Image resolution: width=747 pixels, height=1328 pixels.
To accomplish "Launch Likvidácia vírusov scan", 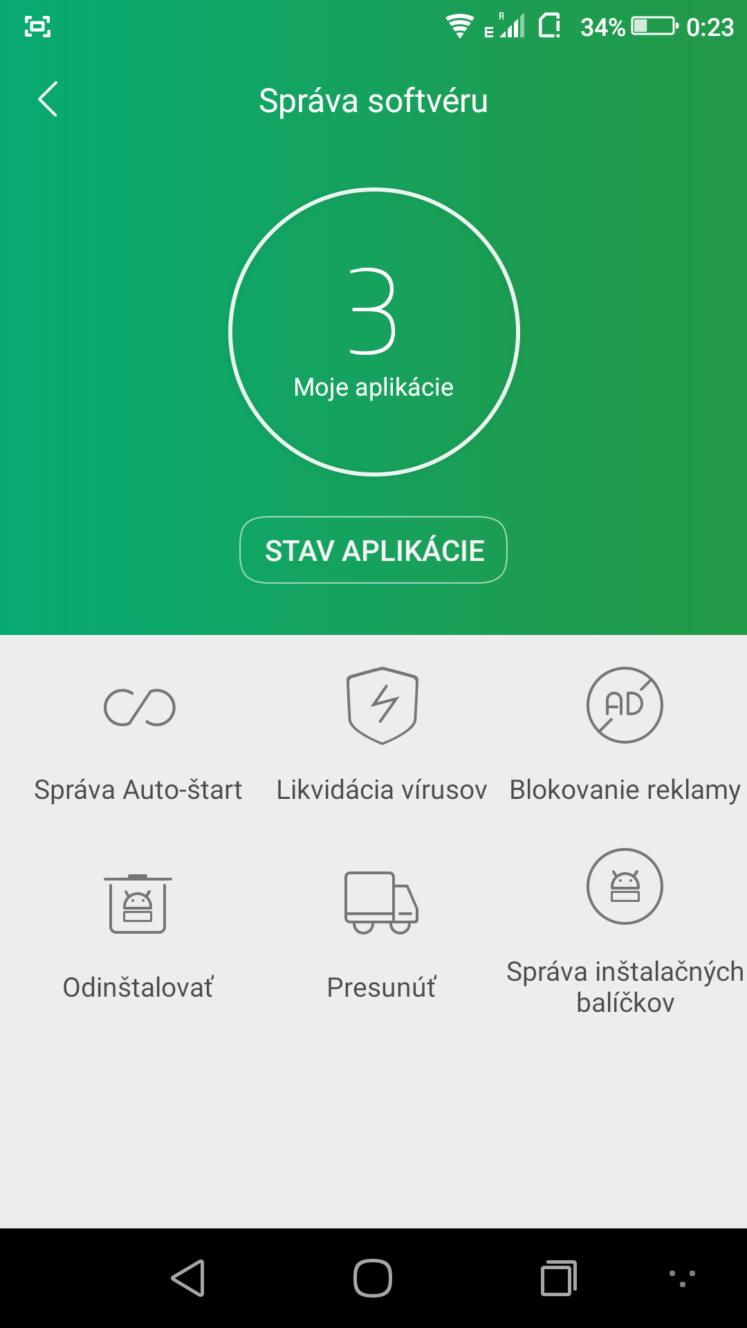I will click(x=382, y=735).
